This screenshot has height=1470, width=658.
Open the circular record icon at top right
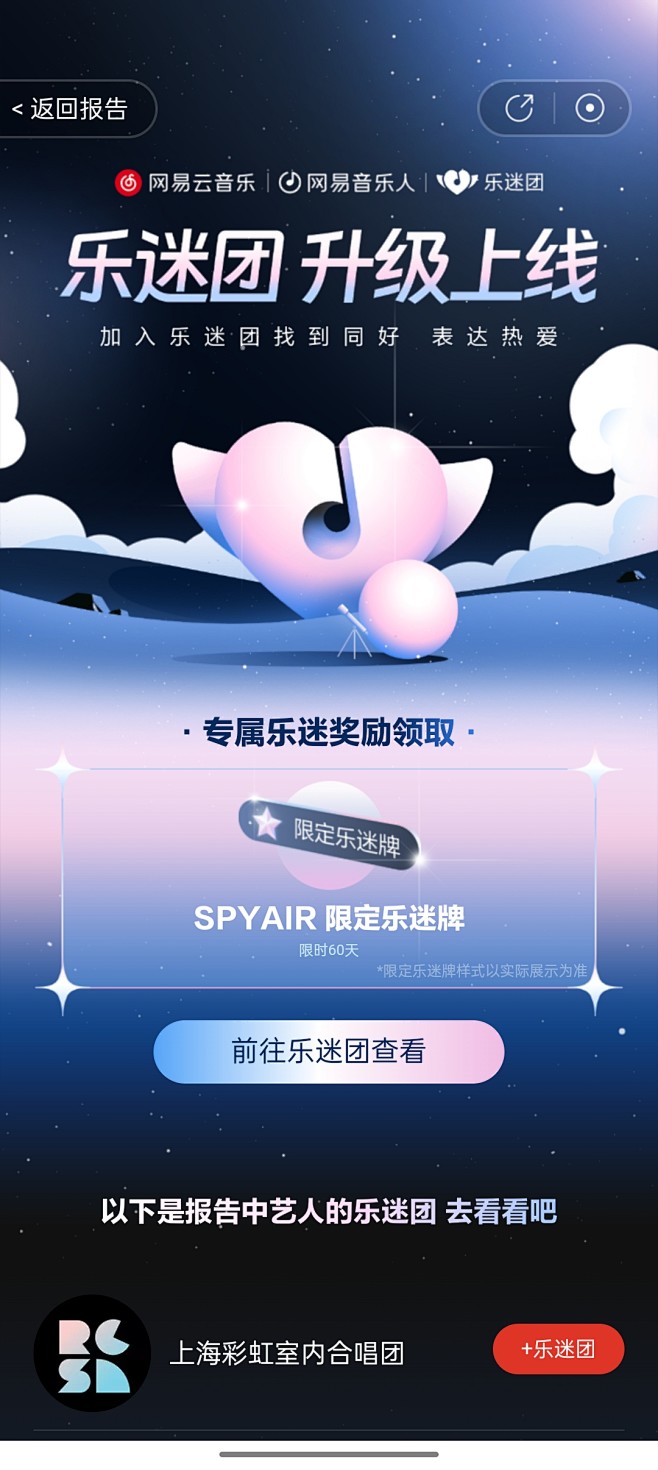pyautogui.click(x=590, y=109)
